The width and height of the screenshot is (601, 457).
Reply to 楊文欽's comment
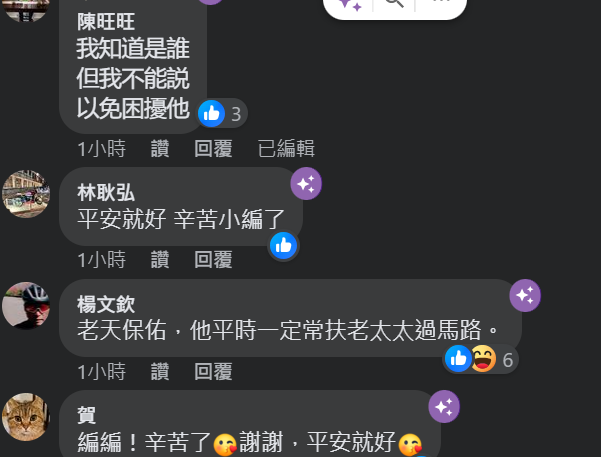click(x=213, y=372)
